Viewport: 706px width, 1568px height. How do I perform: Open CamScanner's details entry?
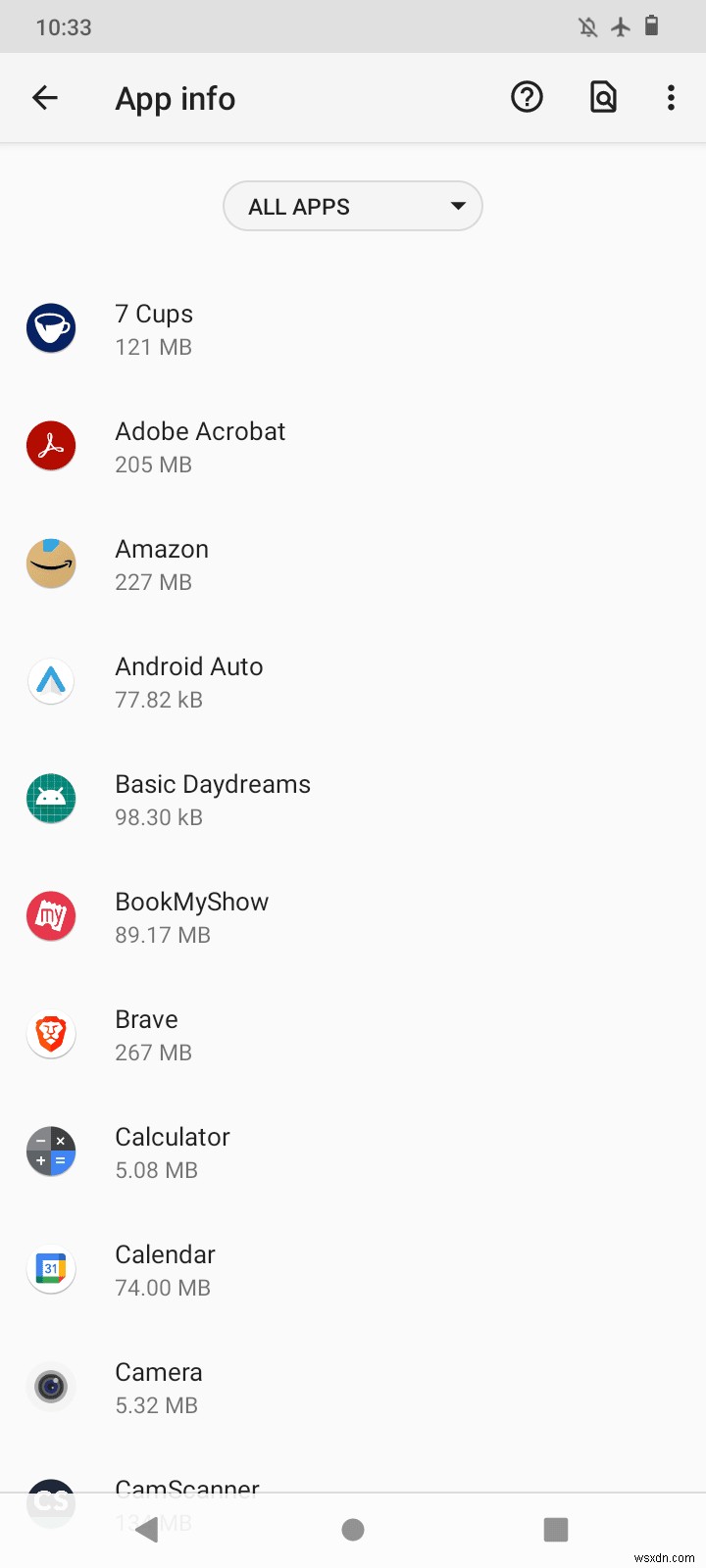186,1490
